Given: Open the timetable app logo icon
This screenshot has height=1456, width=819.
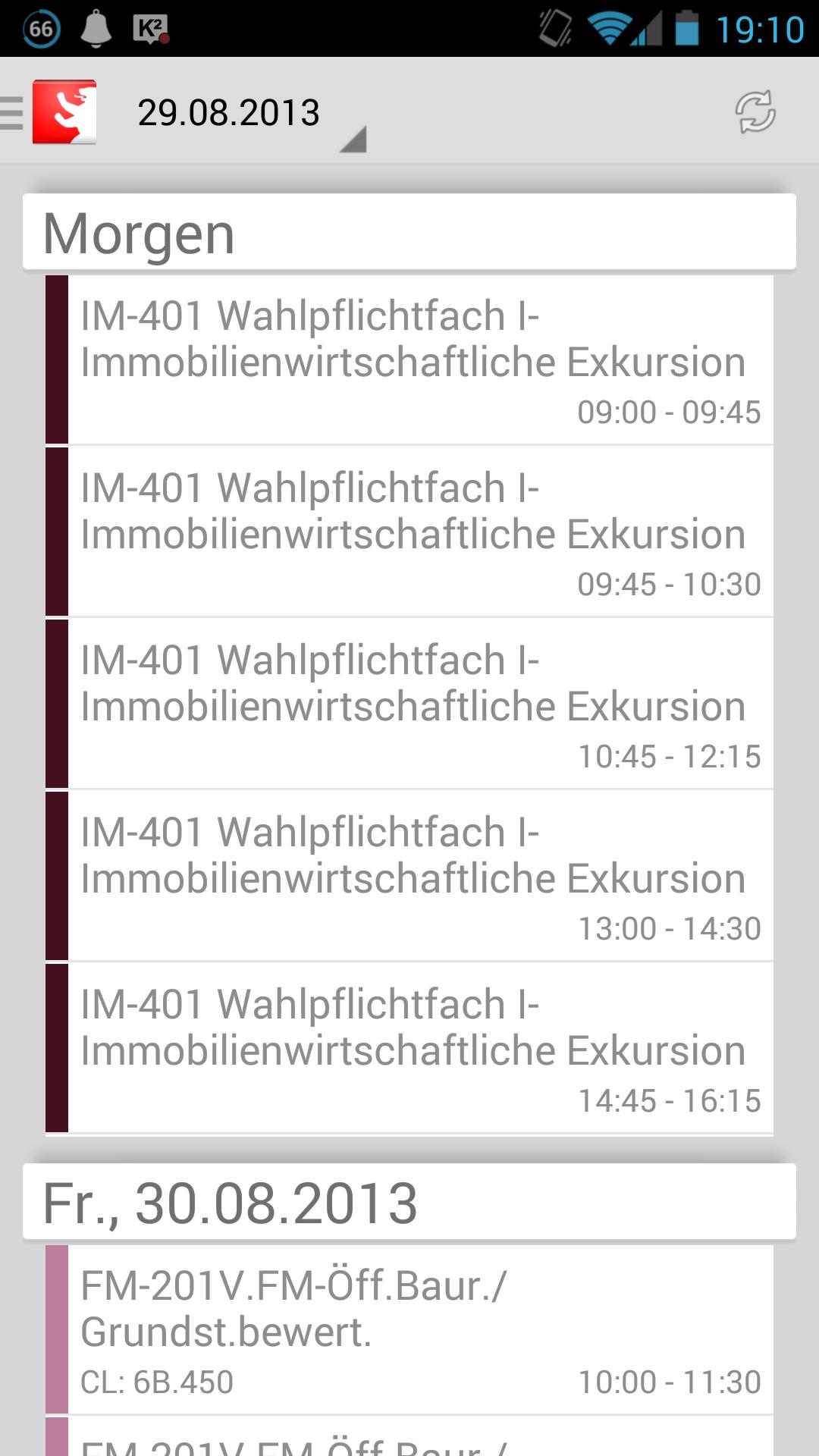Looking at the screenshot, I should (x=65, y=111).
